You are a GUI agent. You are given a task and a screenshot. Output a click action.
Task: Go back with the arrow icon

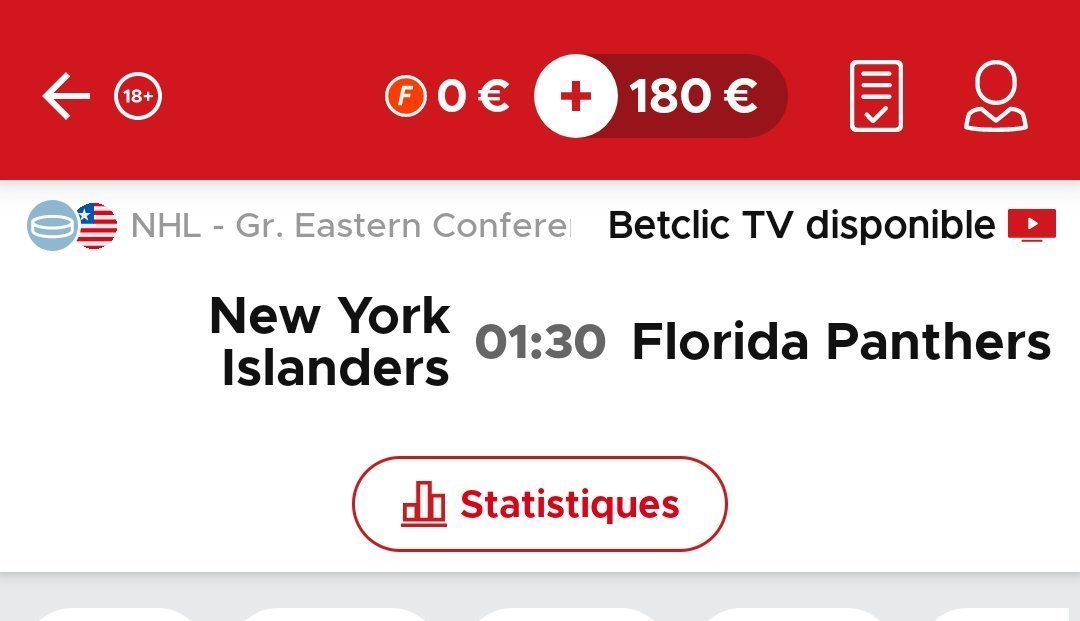pyautogui.click(x=66, y=97)
